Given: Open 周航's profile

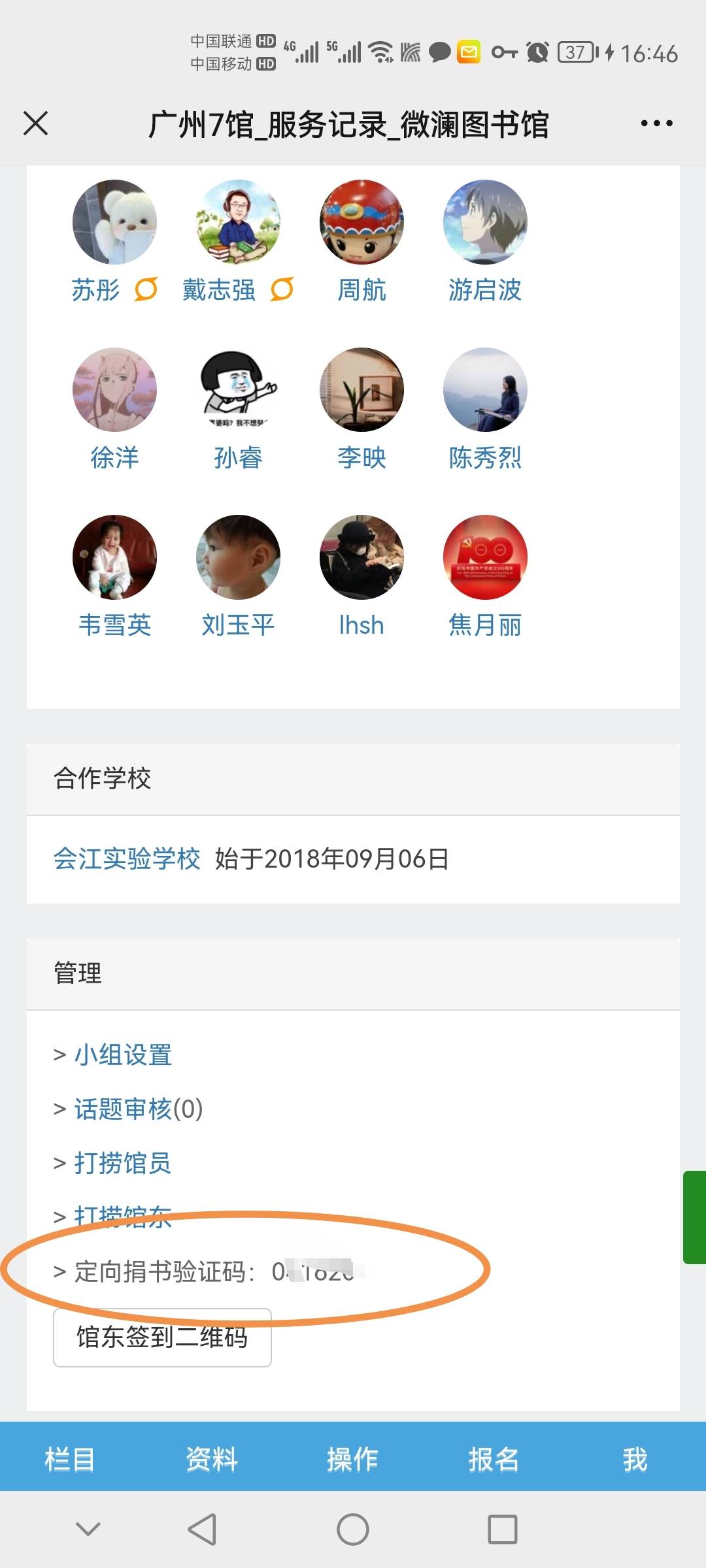Looking at the screenshot, I should [361, 223].
